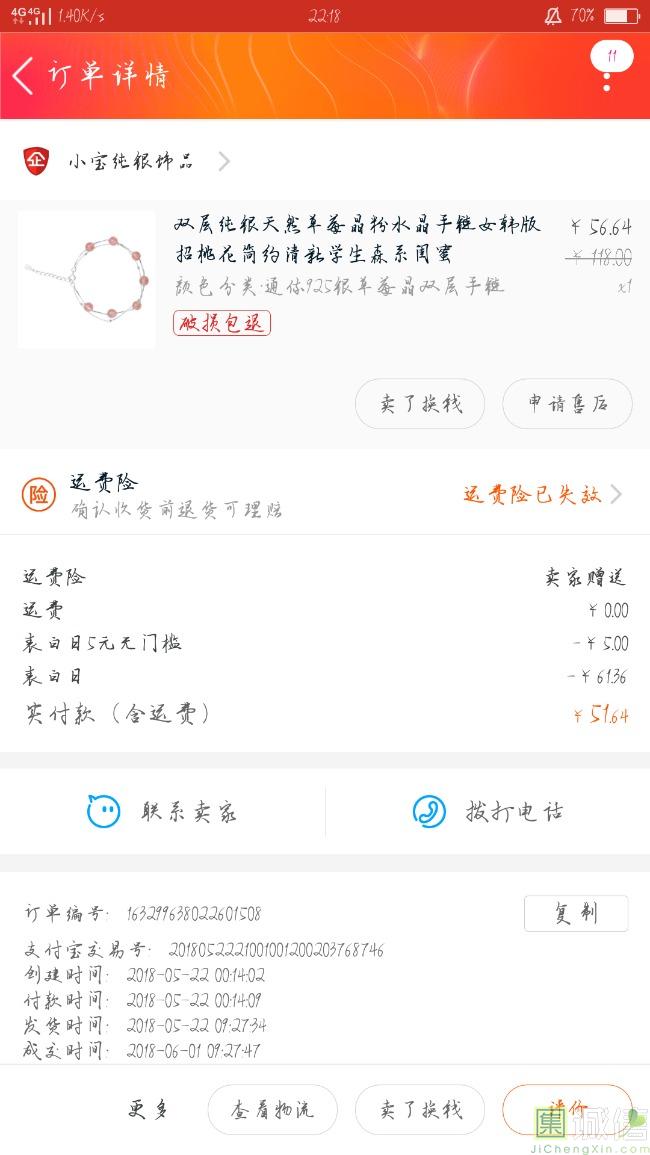View shipping info via 查看物流
This screenshot has height=1155, width=650.
coord(272,1109)
